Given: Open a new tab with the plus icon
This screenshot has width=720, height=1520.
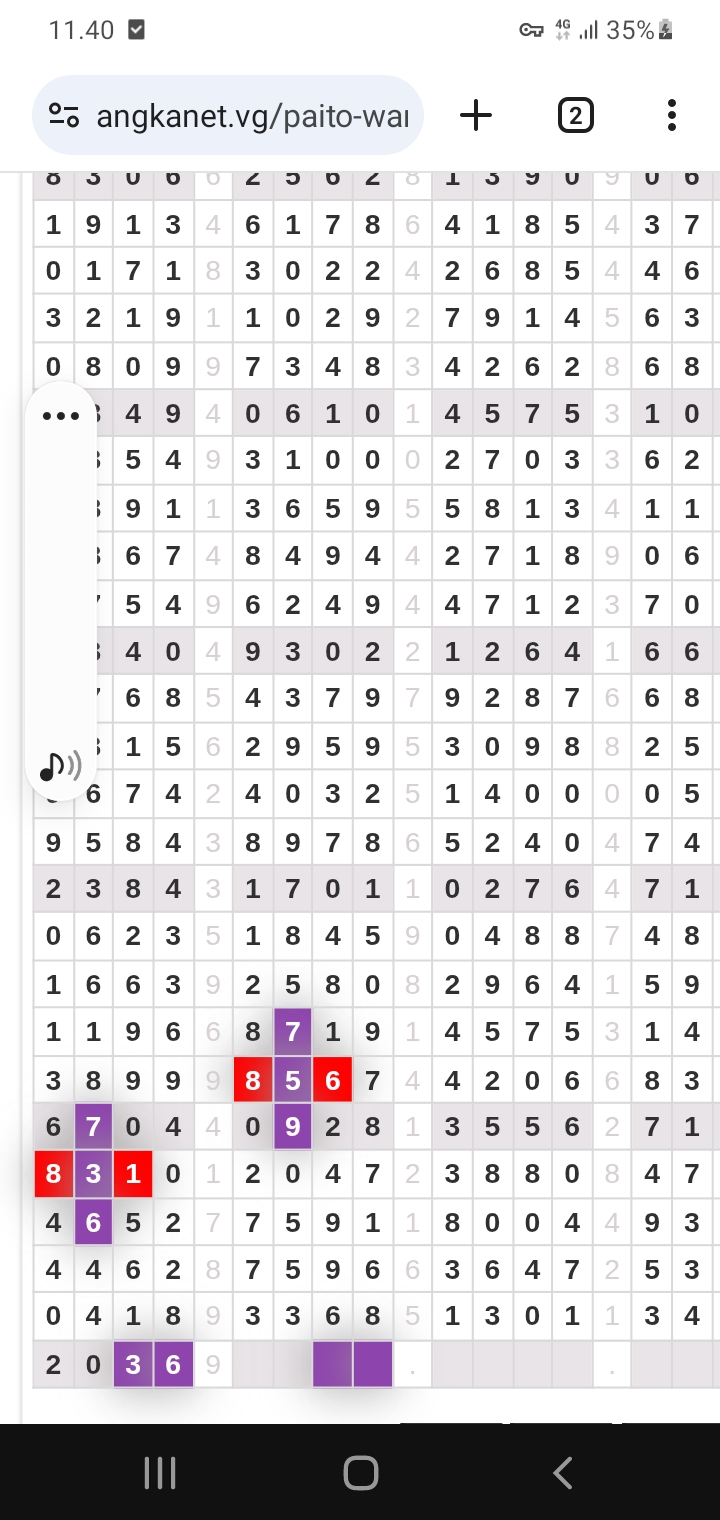Looking at the screenshot, I should click(476, 116).
